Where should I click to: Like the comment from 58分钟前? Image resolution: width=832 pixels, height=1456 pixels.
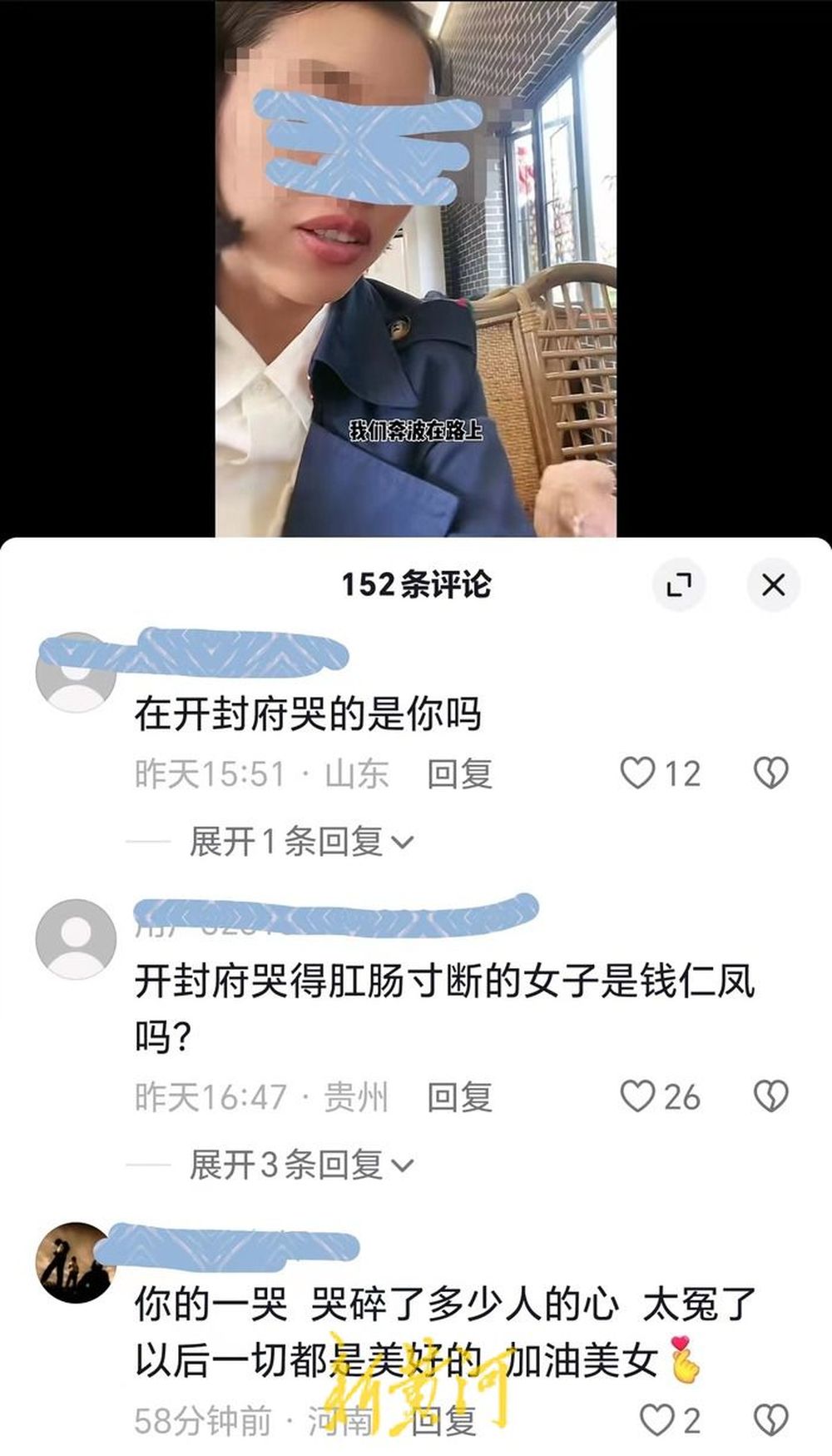pos(670,1420)
